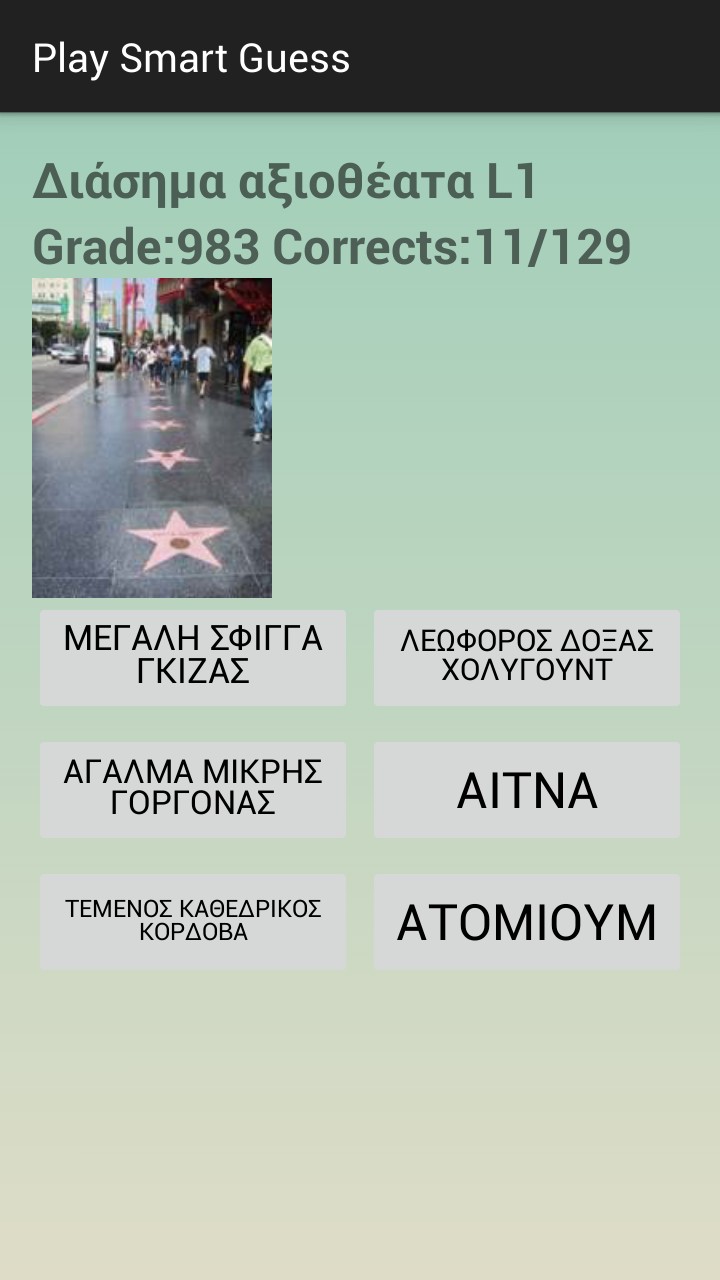Choose ΛΕΩΦΟΡΟΣ ΔΟΞΑΣ ΧΟΛΥΓΟΥΝΤ as the answer
The image size is (720, 1280).
[x=527, y=657]
